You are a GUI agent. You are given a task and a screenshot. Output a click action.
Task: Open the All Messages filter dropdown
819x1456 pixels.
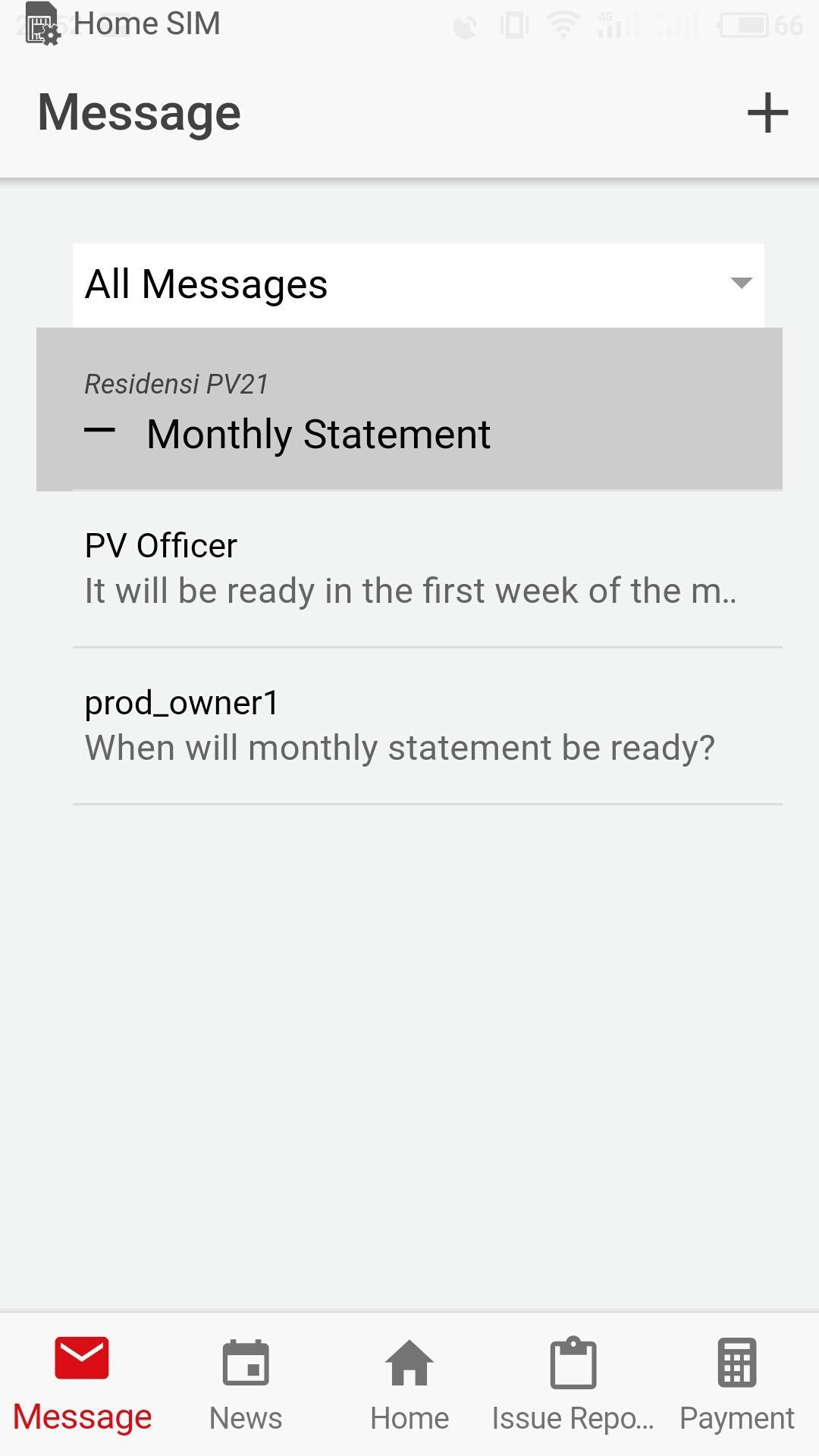coord(409,284)
